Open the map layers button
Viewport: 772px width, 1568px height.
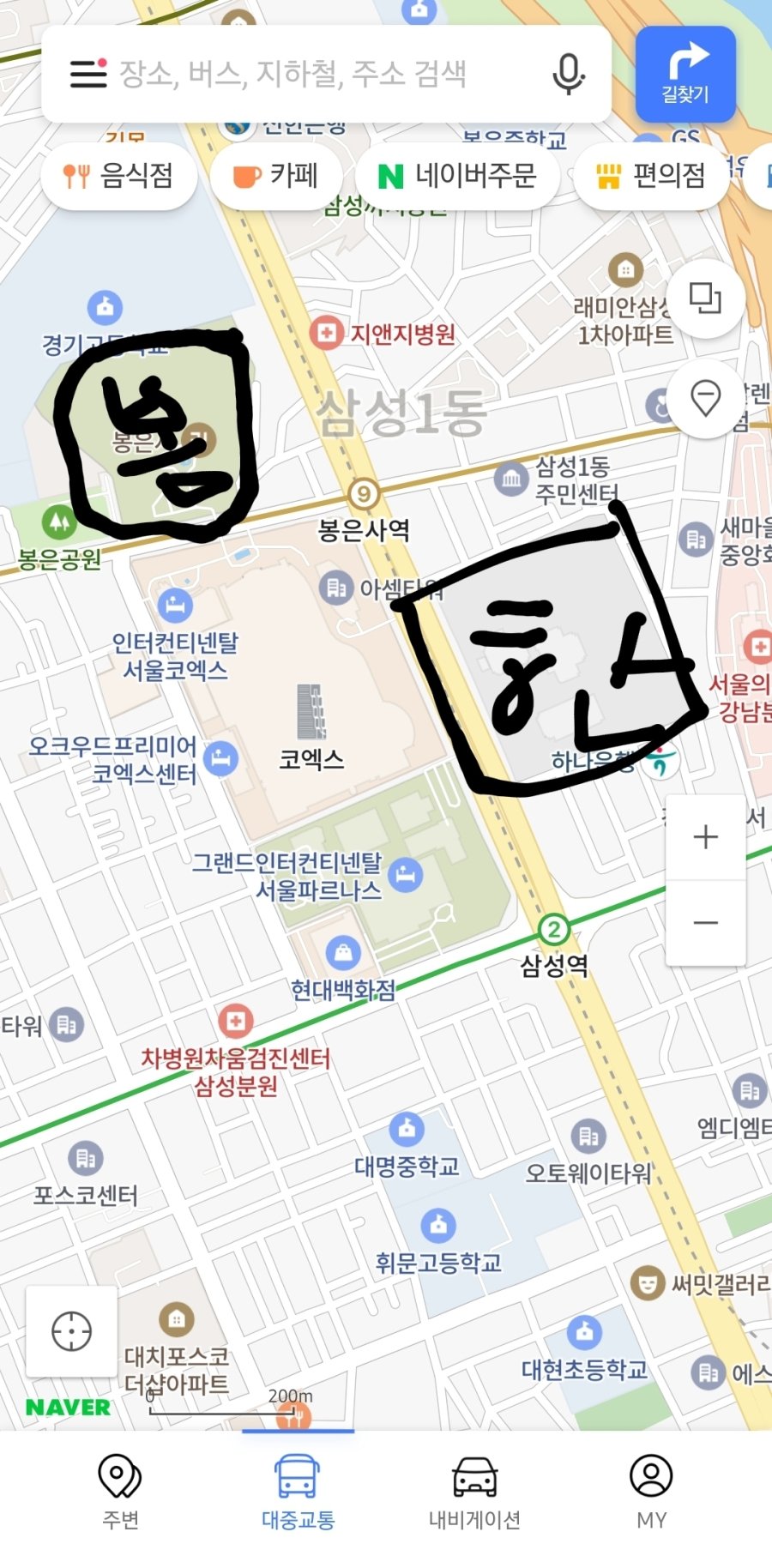705,299
